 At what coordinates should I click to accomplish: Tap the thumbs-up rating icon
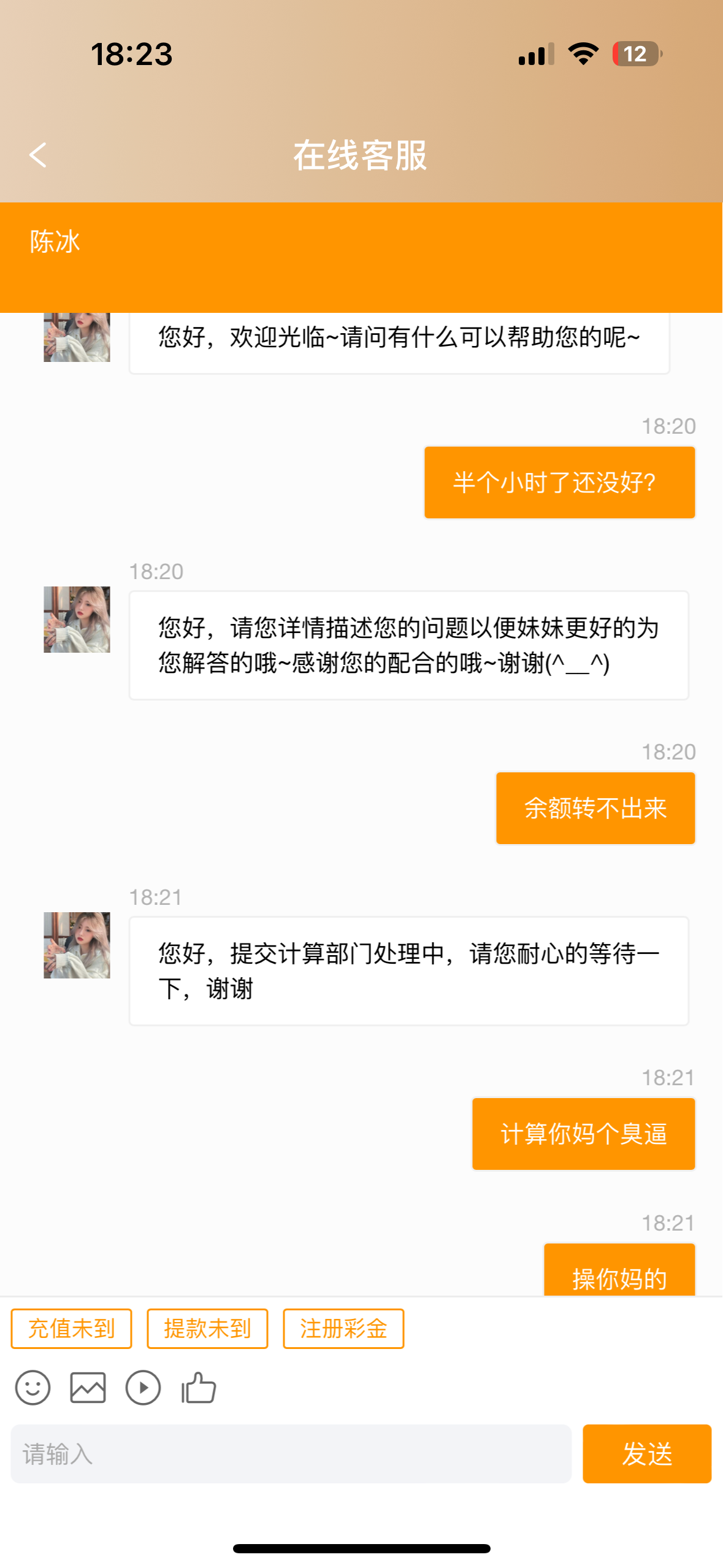click(x=199, y=1388)
